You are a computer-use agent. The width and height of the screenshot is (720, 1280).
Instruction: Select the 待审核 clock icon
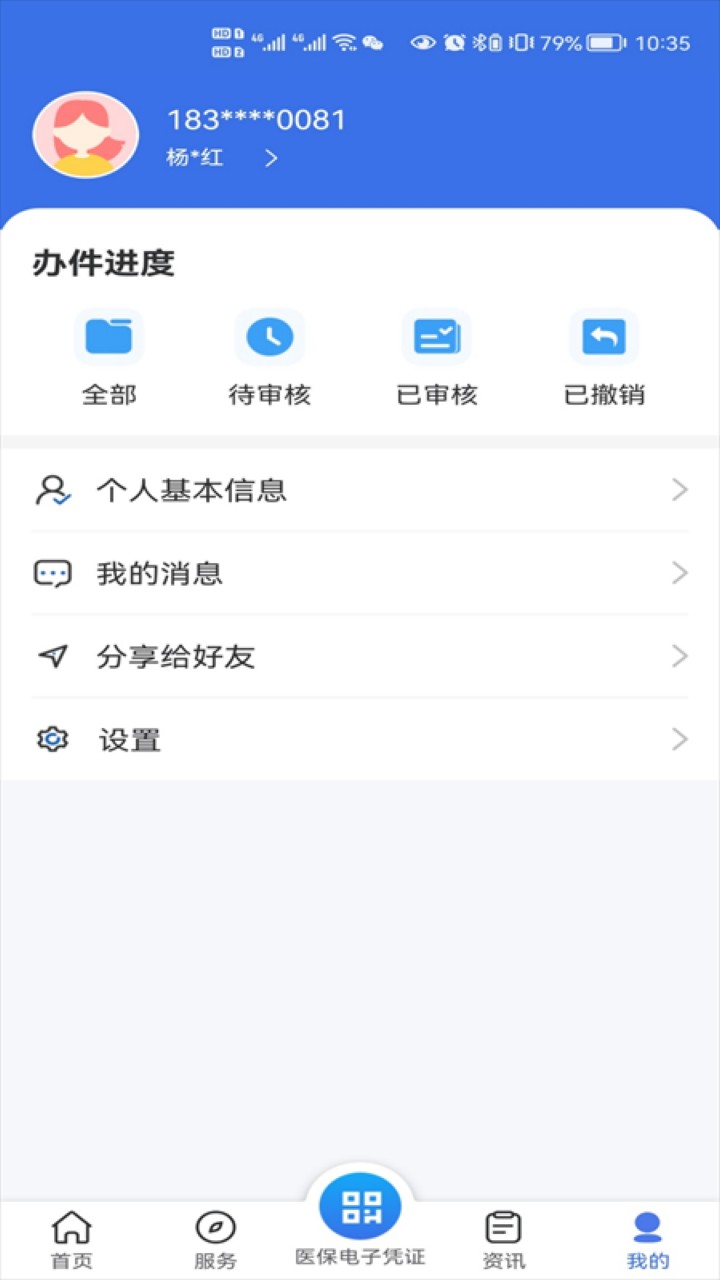coord(270,336)
